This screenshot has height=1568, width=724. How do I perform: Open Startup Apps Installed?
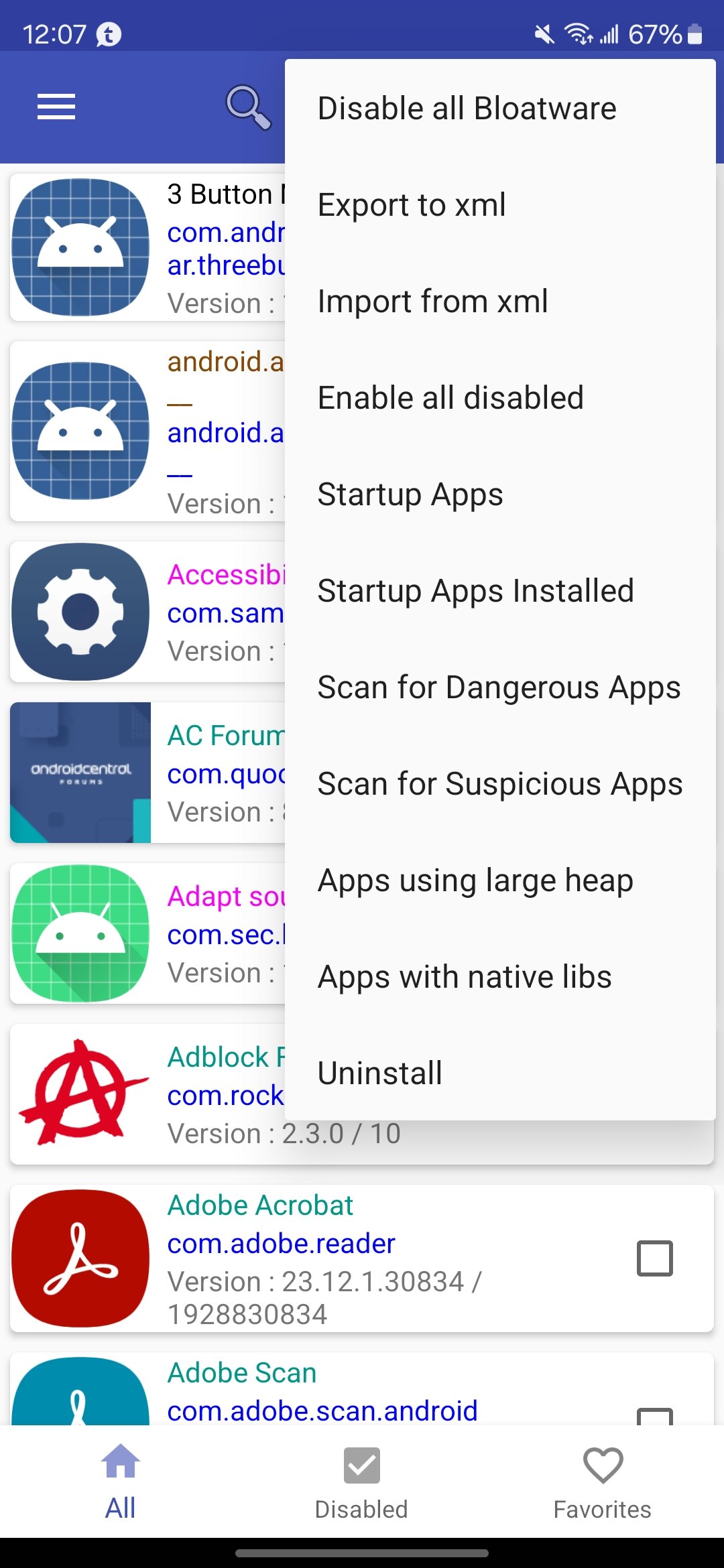coord(475,591)
